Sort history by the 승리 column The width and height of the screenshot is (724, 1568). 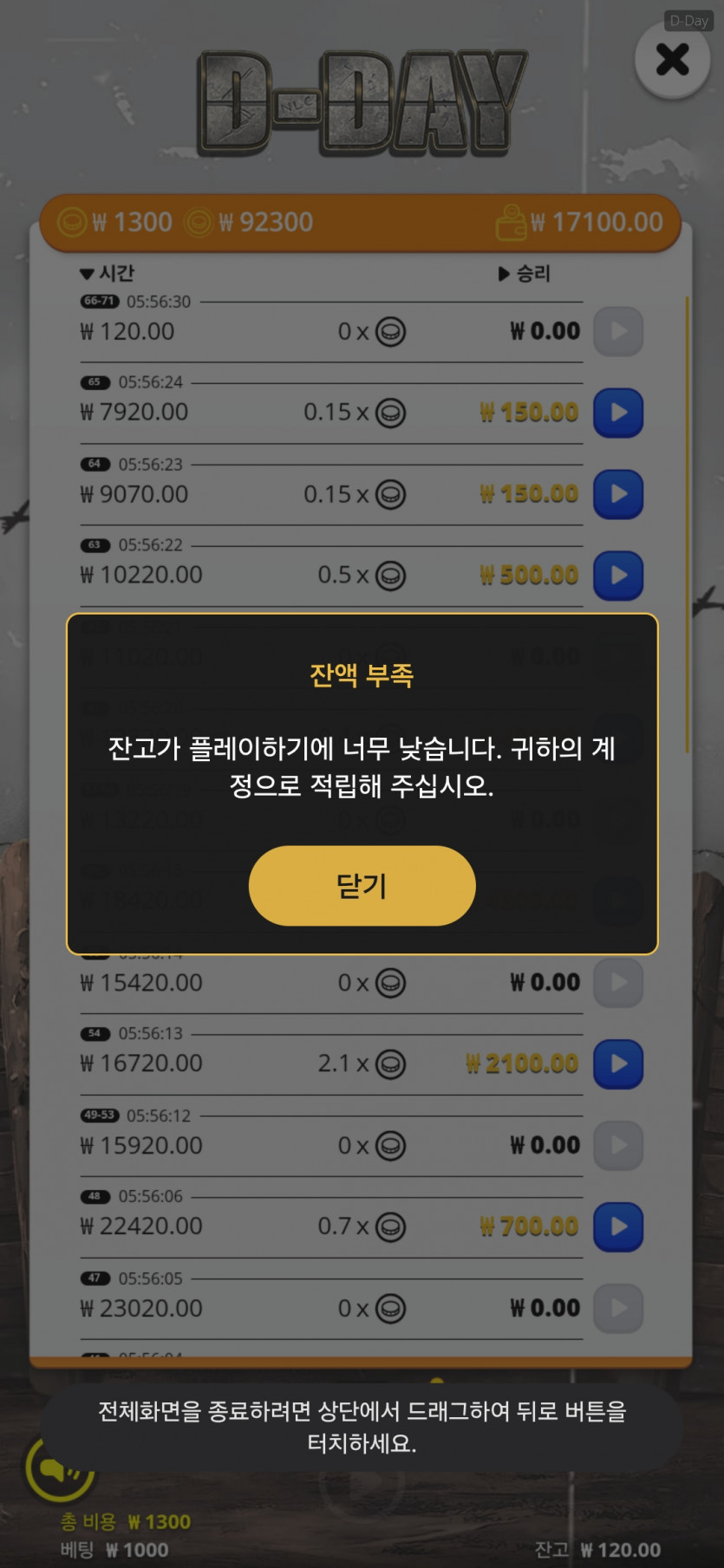(x=525, y=273)
